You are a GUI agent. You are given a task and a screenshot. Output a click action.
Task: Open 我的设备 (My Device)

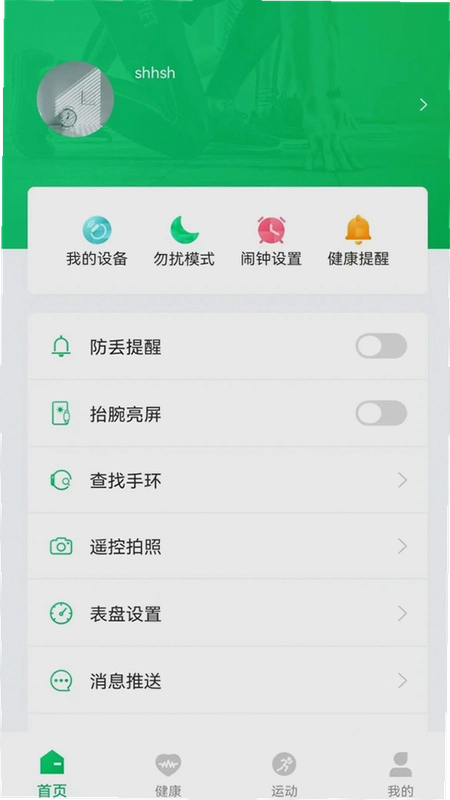pyautogui.click(x=97, y=241)
